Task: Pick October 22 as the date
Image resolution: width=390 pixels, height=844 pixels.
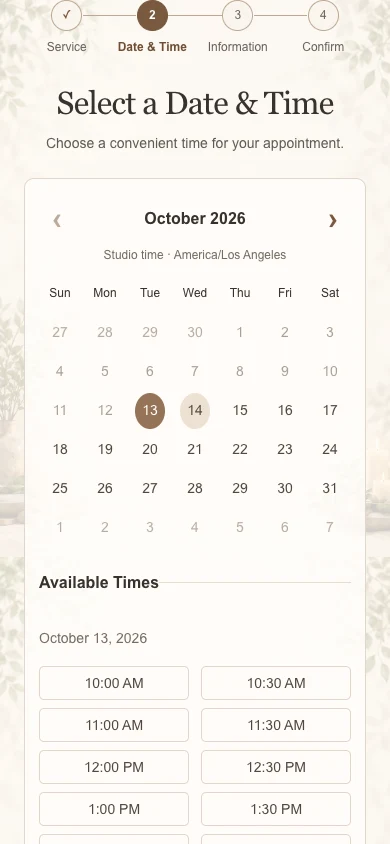Action: click(240, 449)
